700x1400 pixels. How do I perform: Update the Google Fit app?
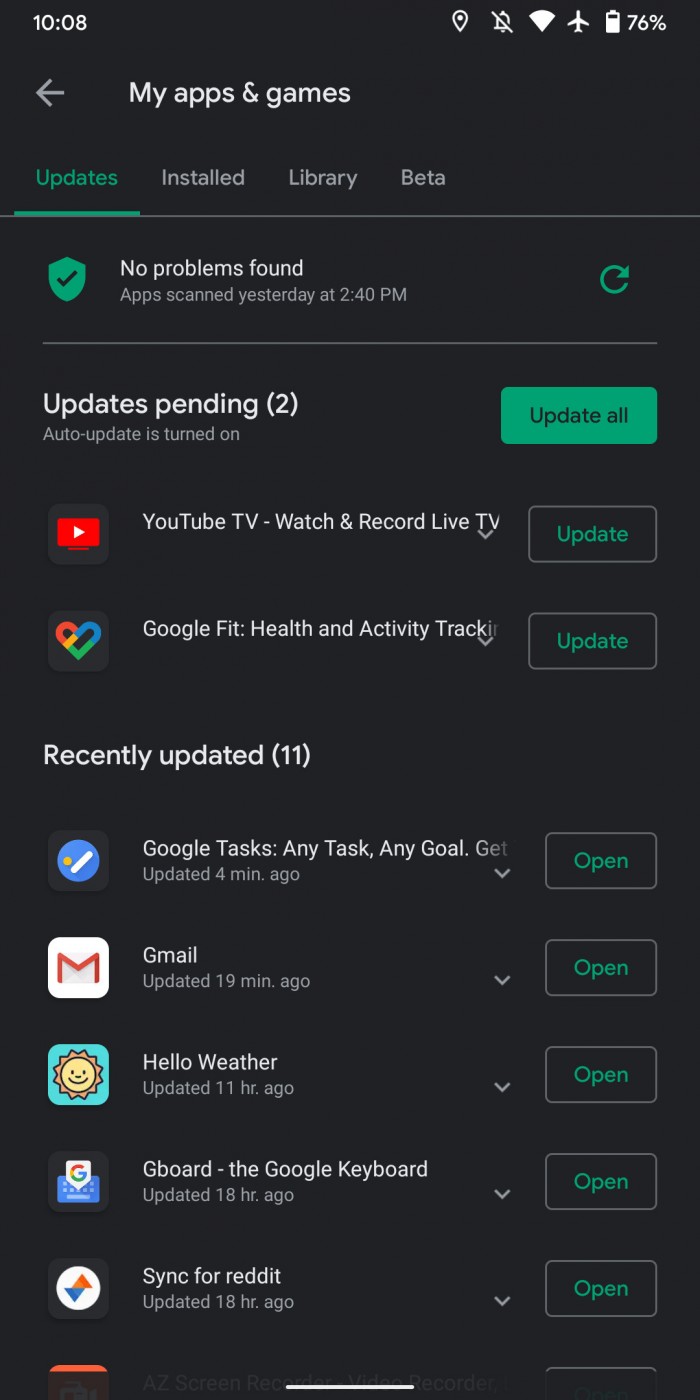(x=592, y=641)
